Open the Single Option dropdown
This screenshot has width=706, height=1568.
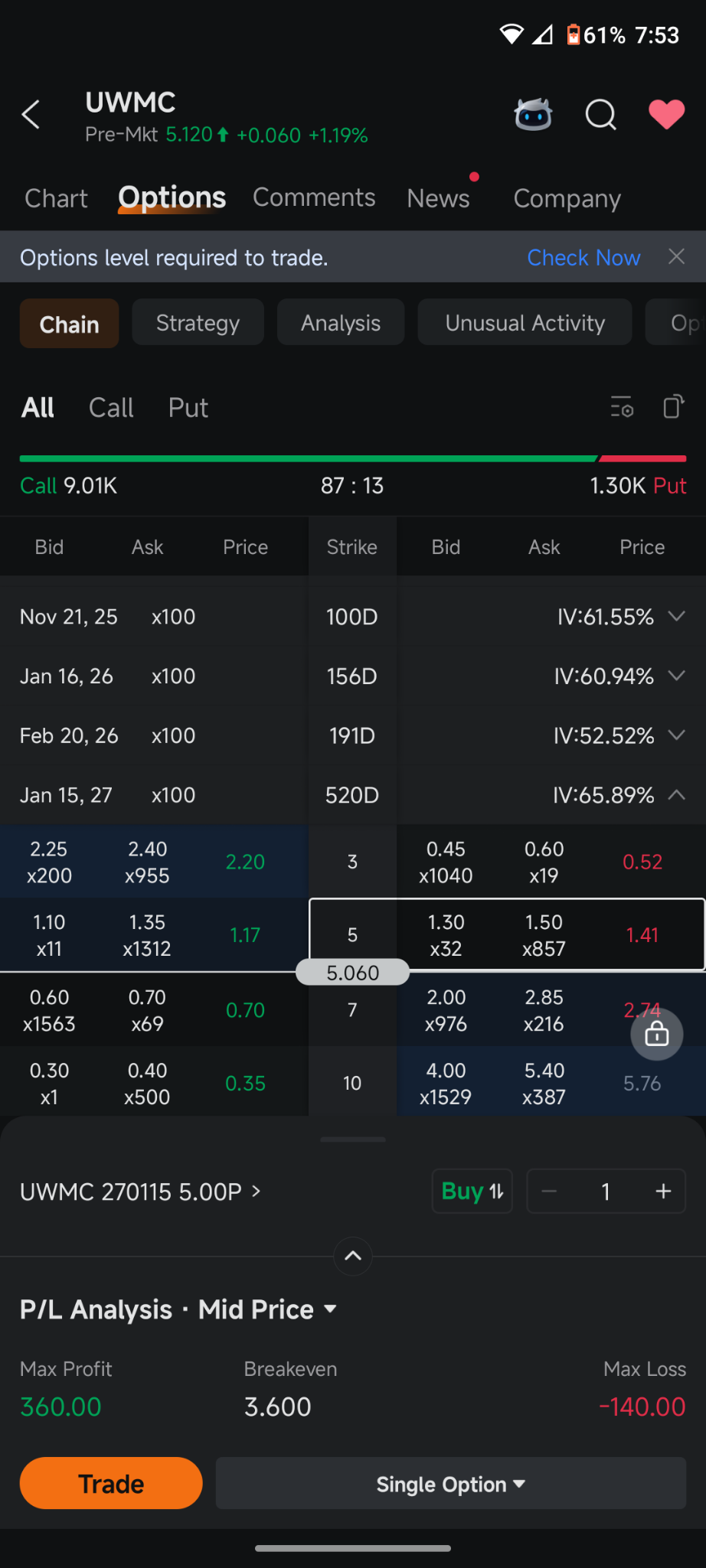(x=451, y=1484)
